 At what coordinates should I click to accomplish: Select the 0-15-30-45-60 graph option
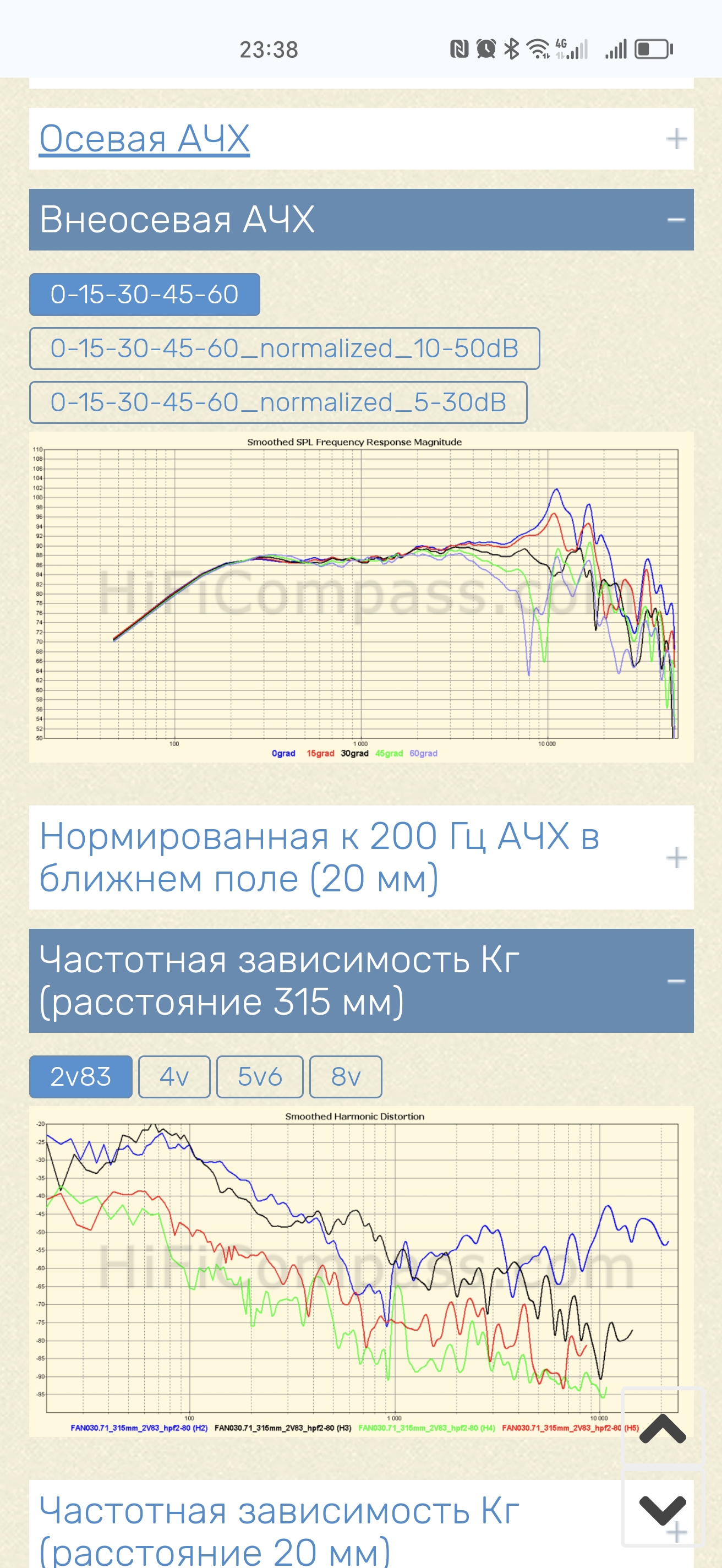[x=144, y=295]
